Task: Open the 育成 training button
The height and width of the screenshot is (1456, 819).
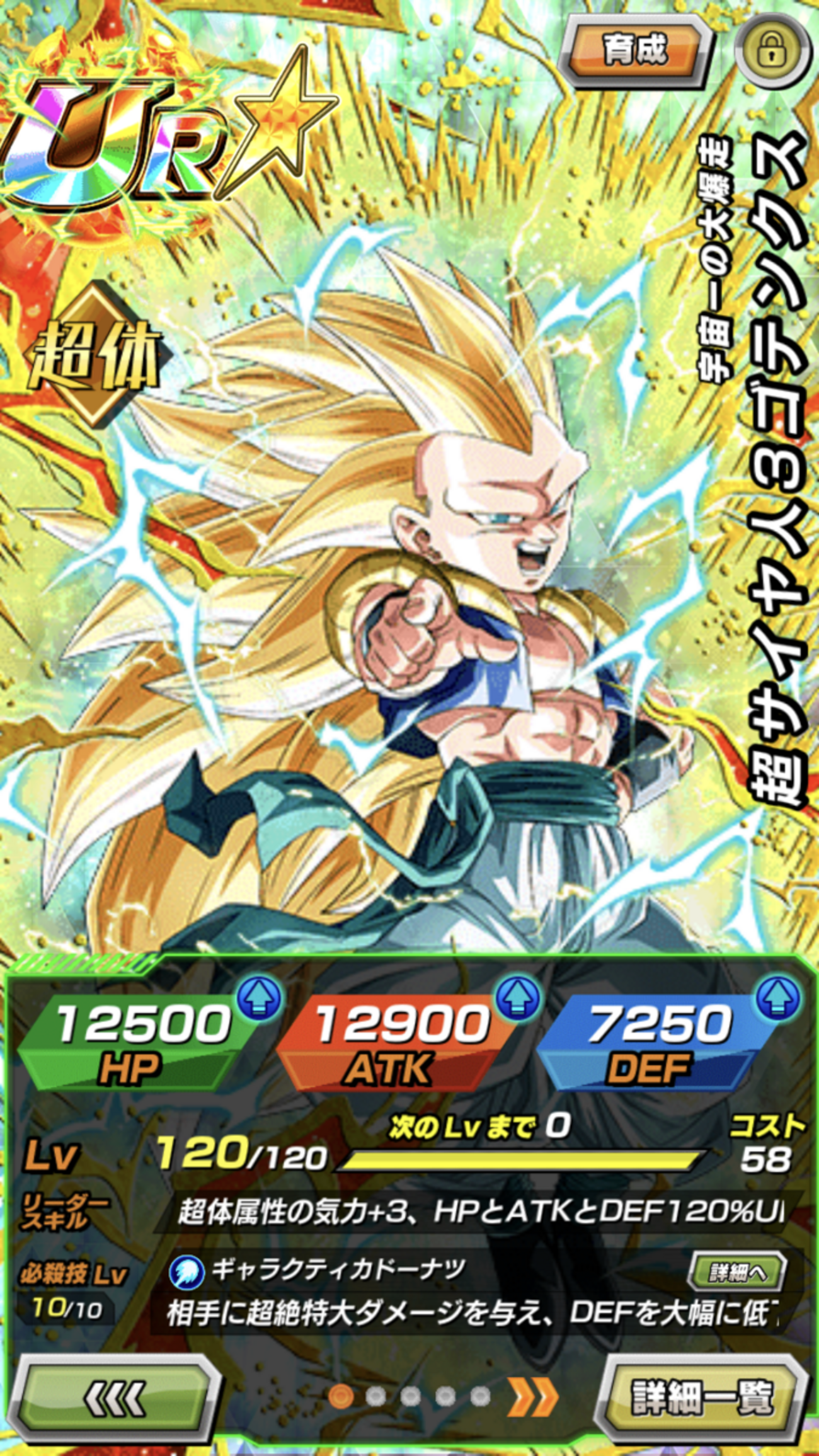Action: [635, 50]
